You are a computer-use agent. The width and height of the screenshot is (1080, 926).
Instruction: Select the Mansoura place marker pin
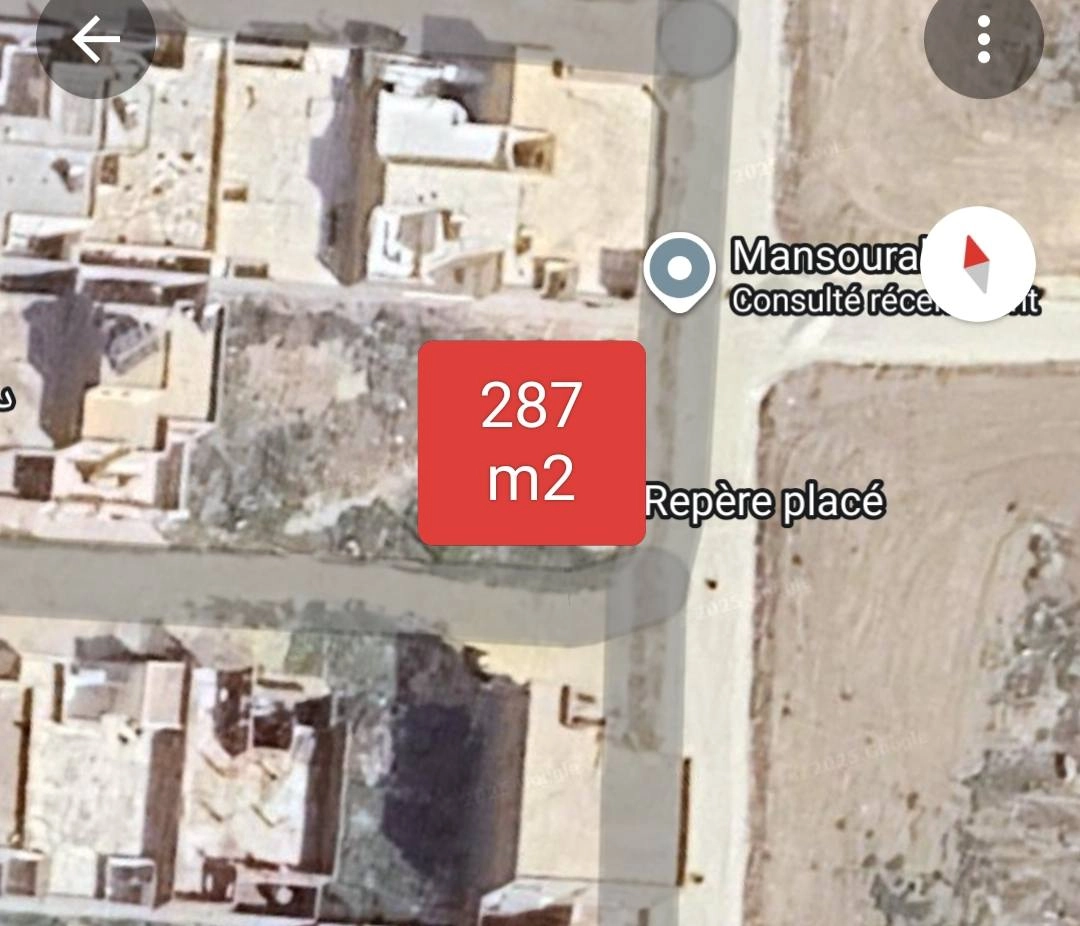coord(680,270)
